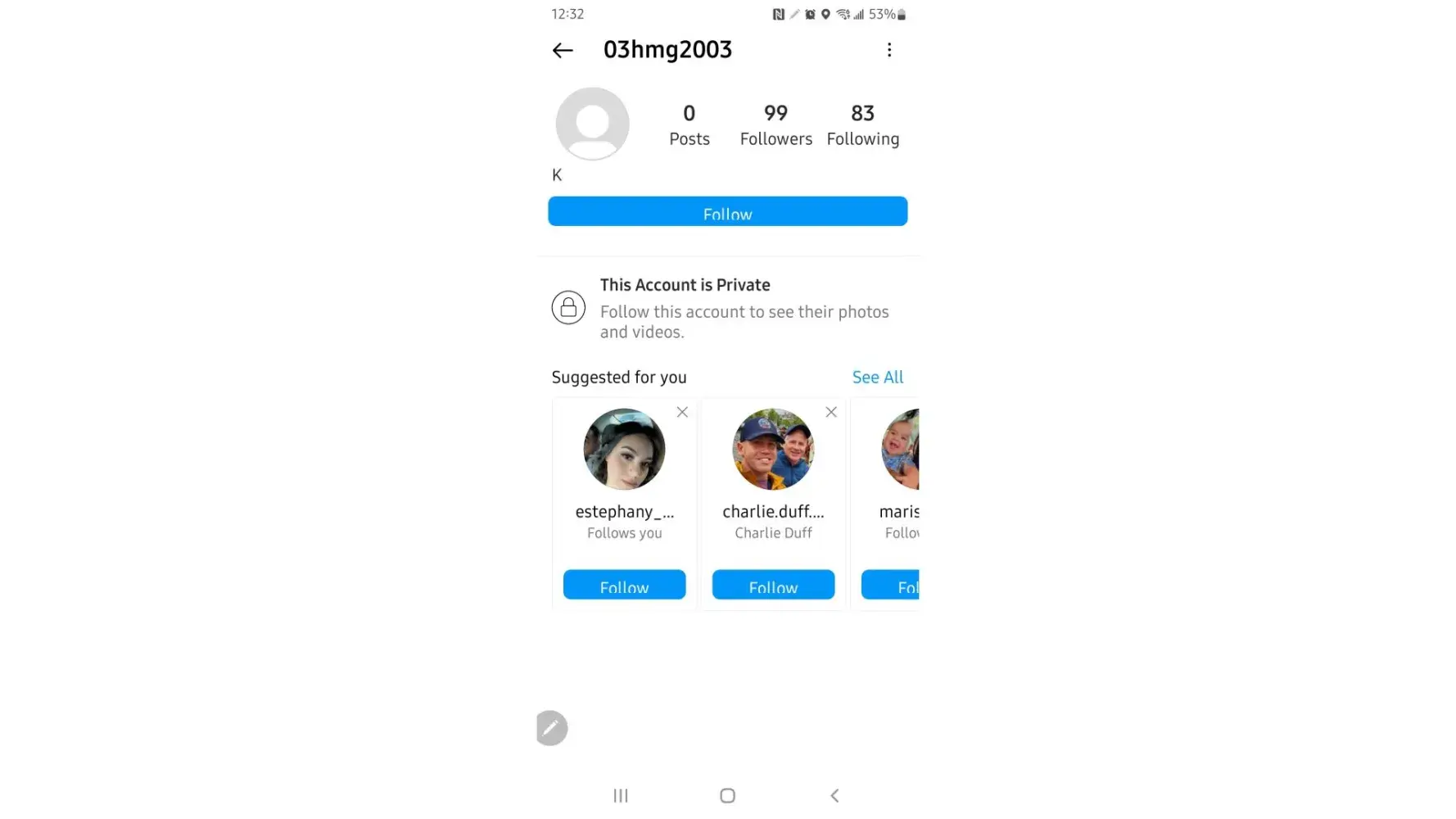Follow Charlie Duff from suggestions
The height and width of the screenshot is (819, 1456).
pos(773,585)
